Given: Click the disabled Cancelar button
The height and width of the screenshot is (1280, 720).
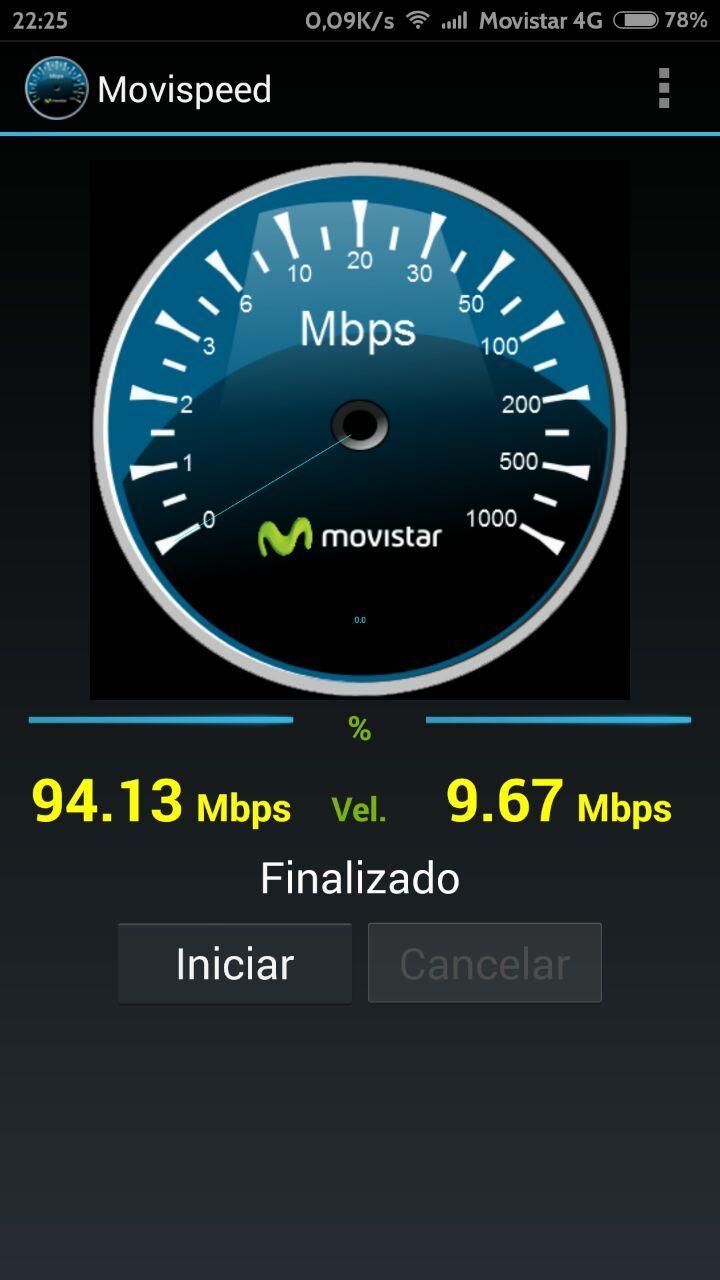Looking at the screenshot, I should click(484, 962).
